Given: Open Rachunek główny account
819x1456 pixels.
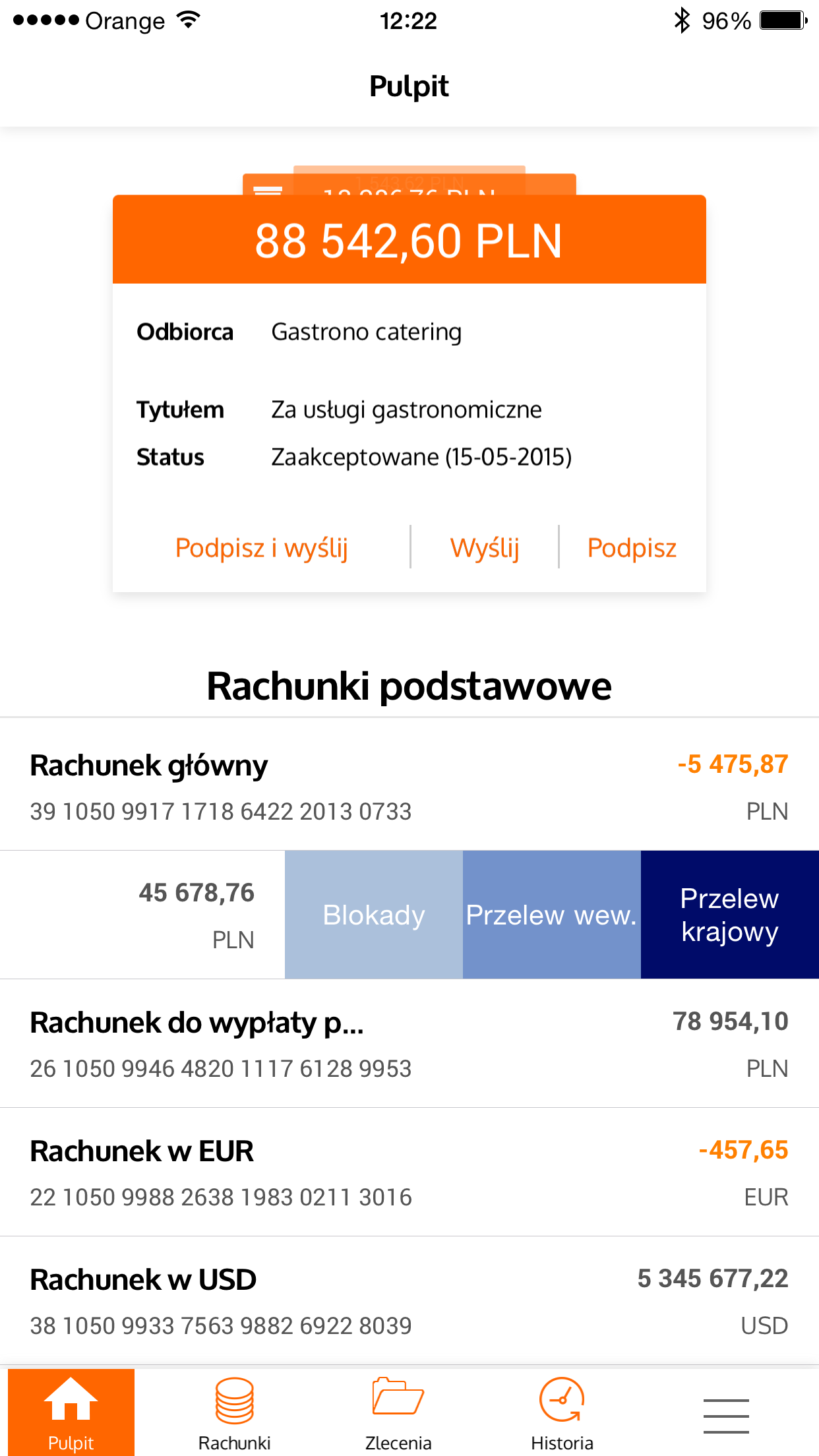Looking at the screenshot, I should coord(409,786).
